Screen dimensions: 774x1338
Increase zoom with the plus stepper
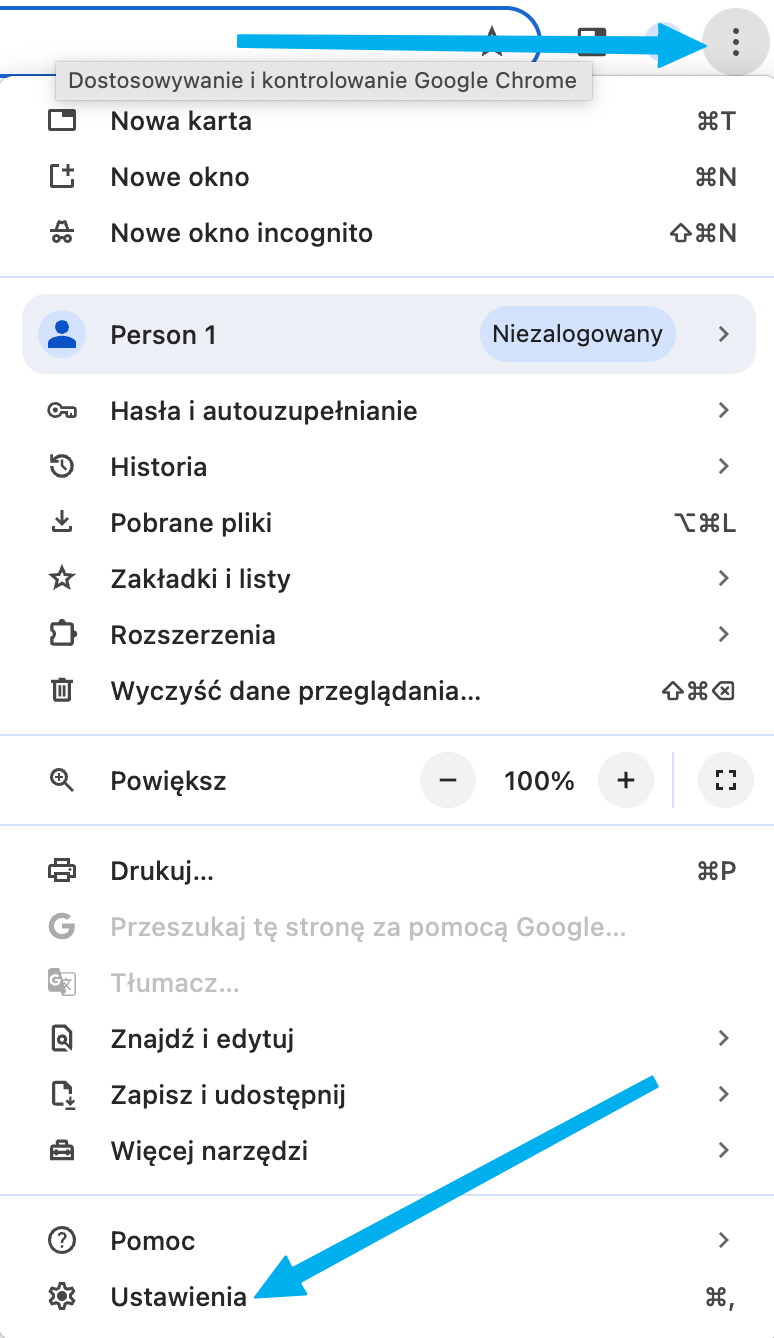(x=625, y=780)
